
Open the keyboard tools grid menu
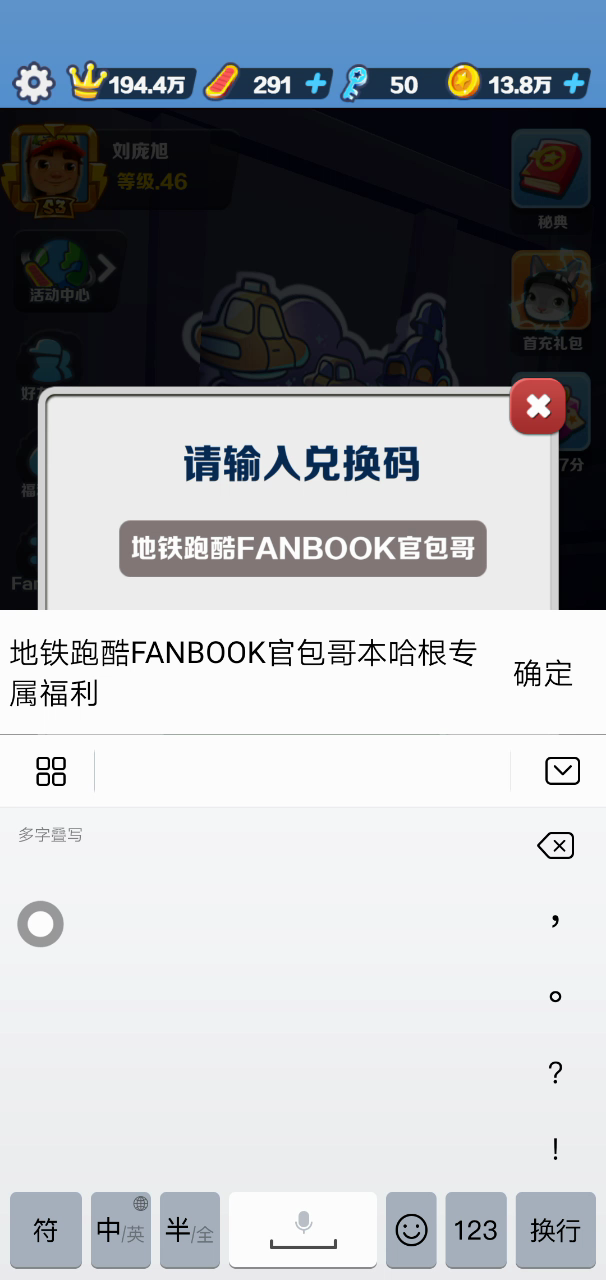51,771
